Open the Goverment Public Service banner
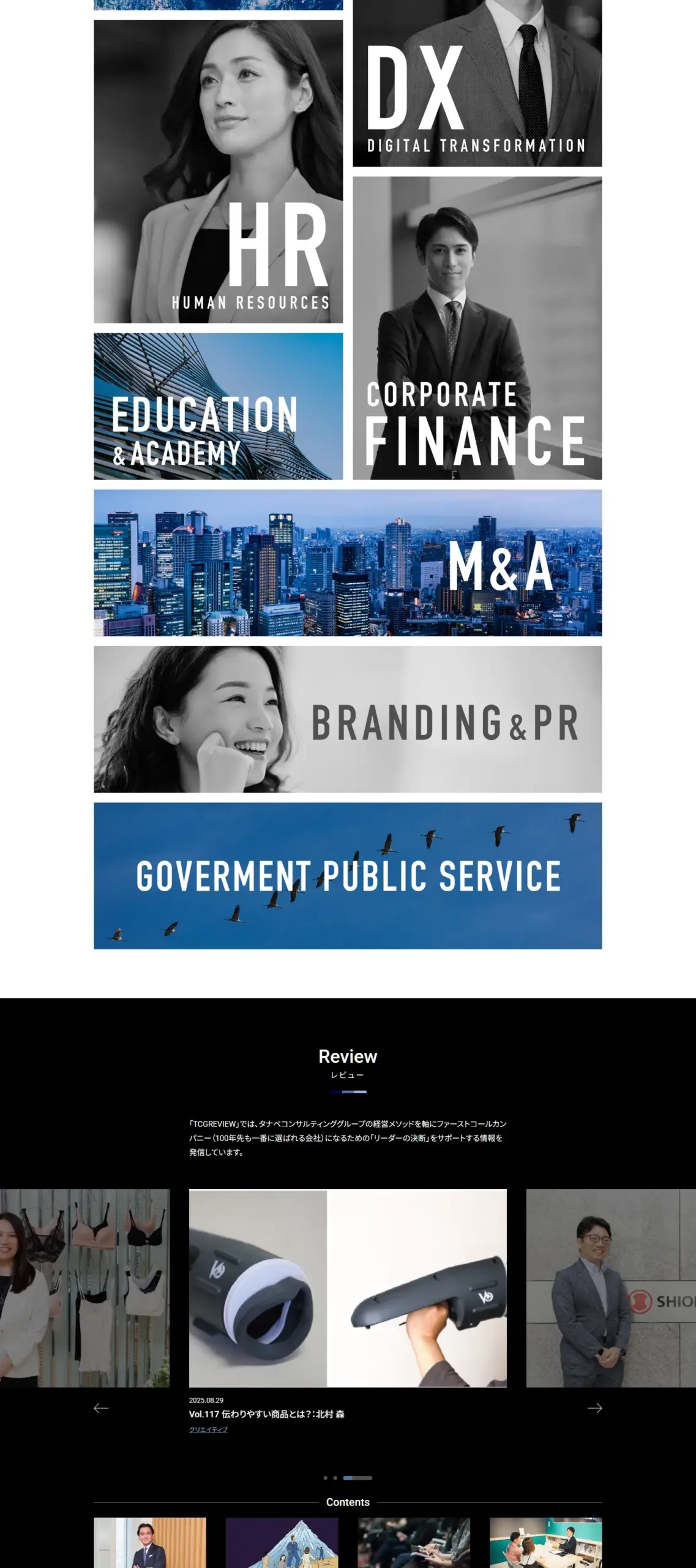Viewport: 696px width, 1568px height. [348, 876]
